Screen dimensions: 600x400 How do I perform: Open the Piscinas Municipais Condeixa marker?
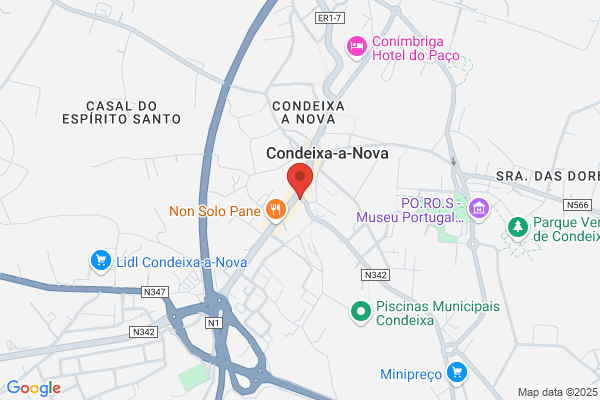pos(360,312)
